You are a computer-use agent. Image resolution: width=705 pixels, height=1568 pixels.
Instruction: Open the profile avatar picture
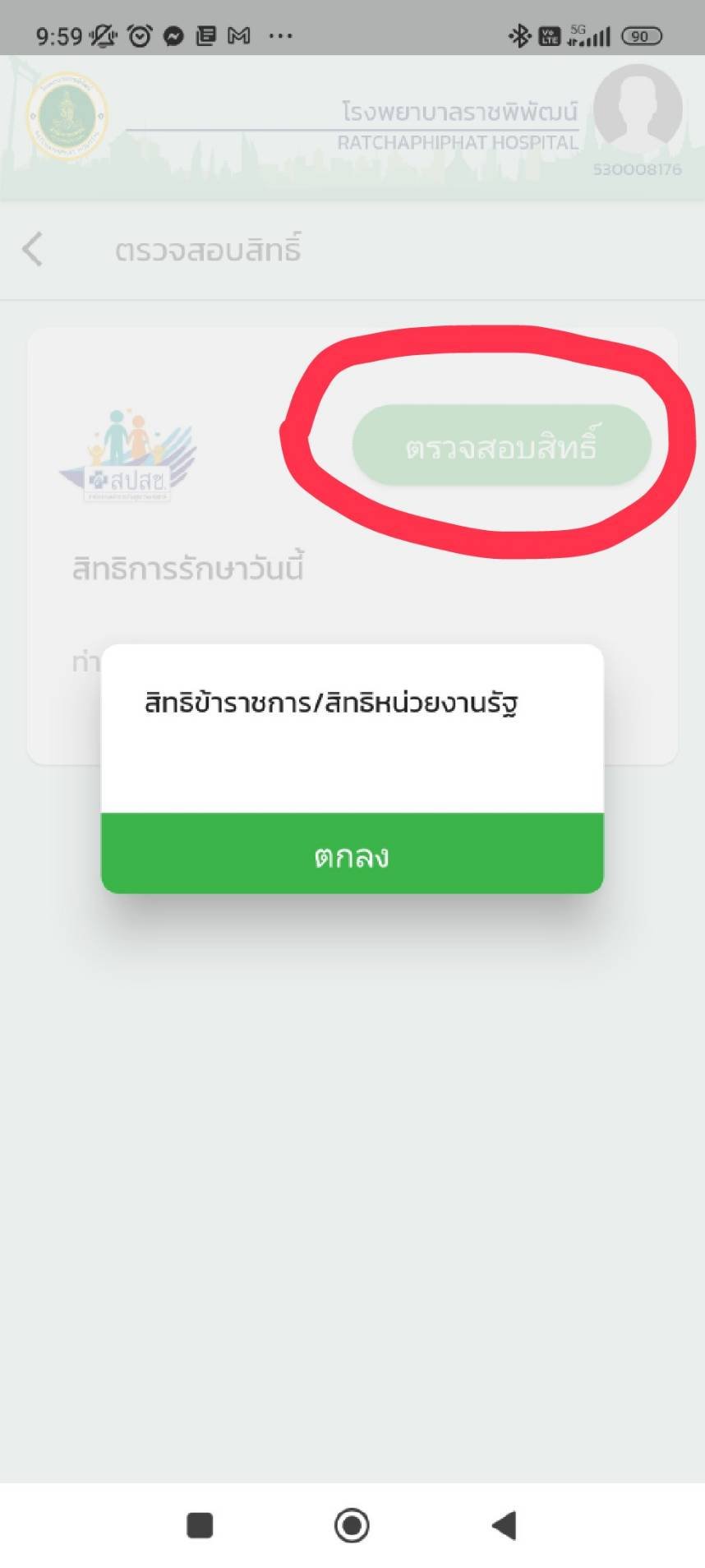pyautogui.click(x=638, y=108)
